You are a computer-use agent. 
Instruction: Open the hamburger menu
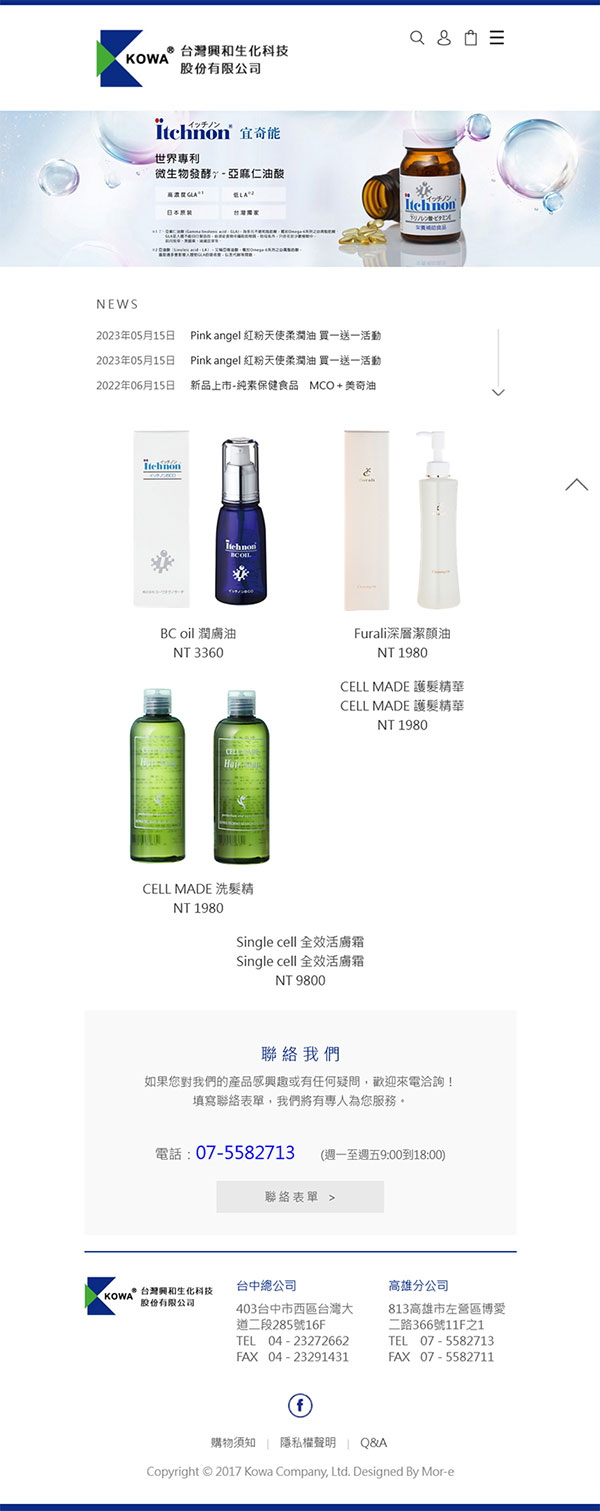(497, 38)
